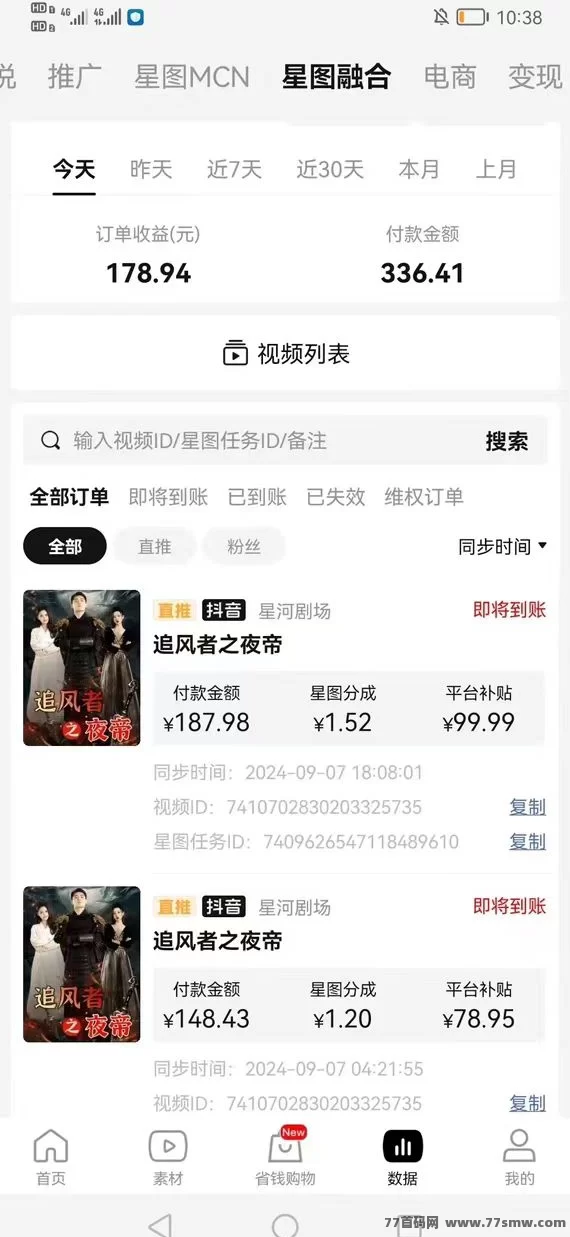Viewport: 570px width, 1237px height.
Task: Show 维权订单 orders
Action: coord(424,497)
